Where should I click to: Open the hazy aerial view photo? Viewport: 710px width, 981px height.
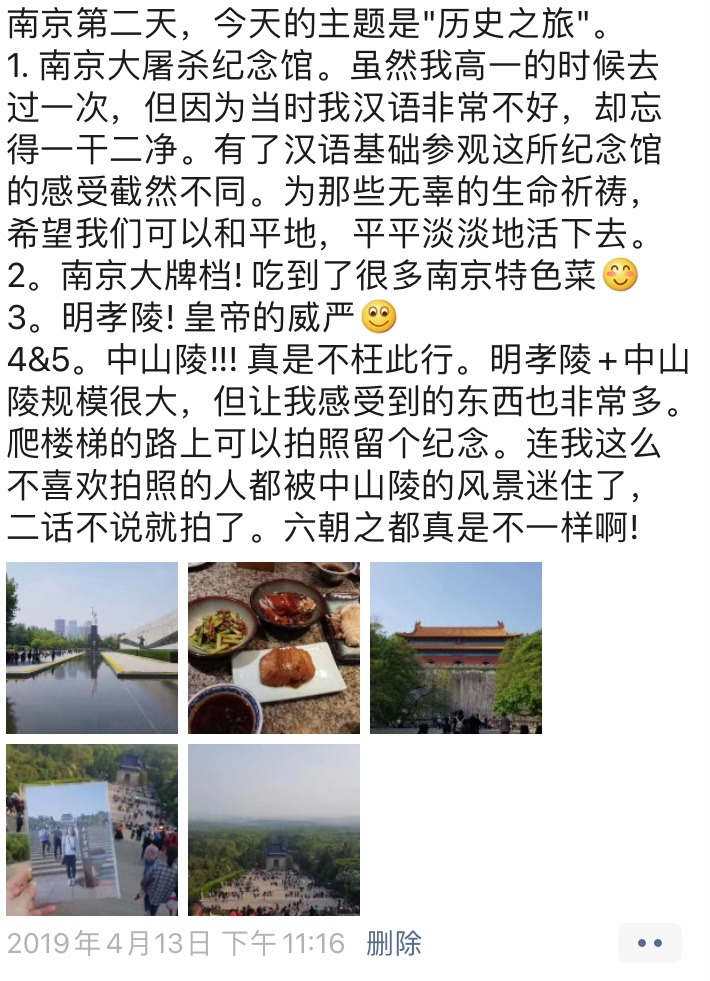(x=274, y=830)
